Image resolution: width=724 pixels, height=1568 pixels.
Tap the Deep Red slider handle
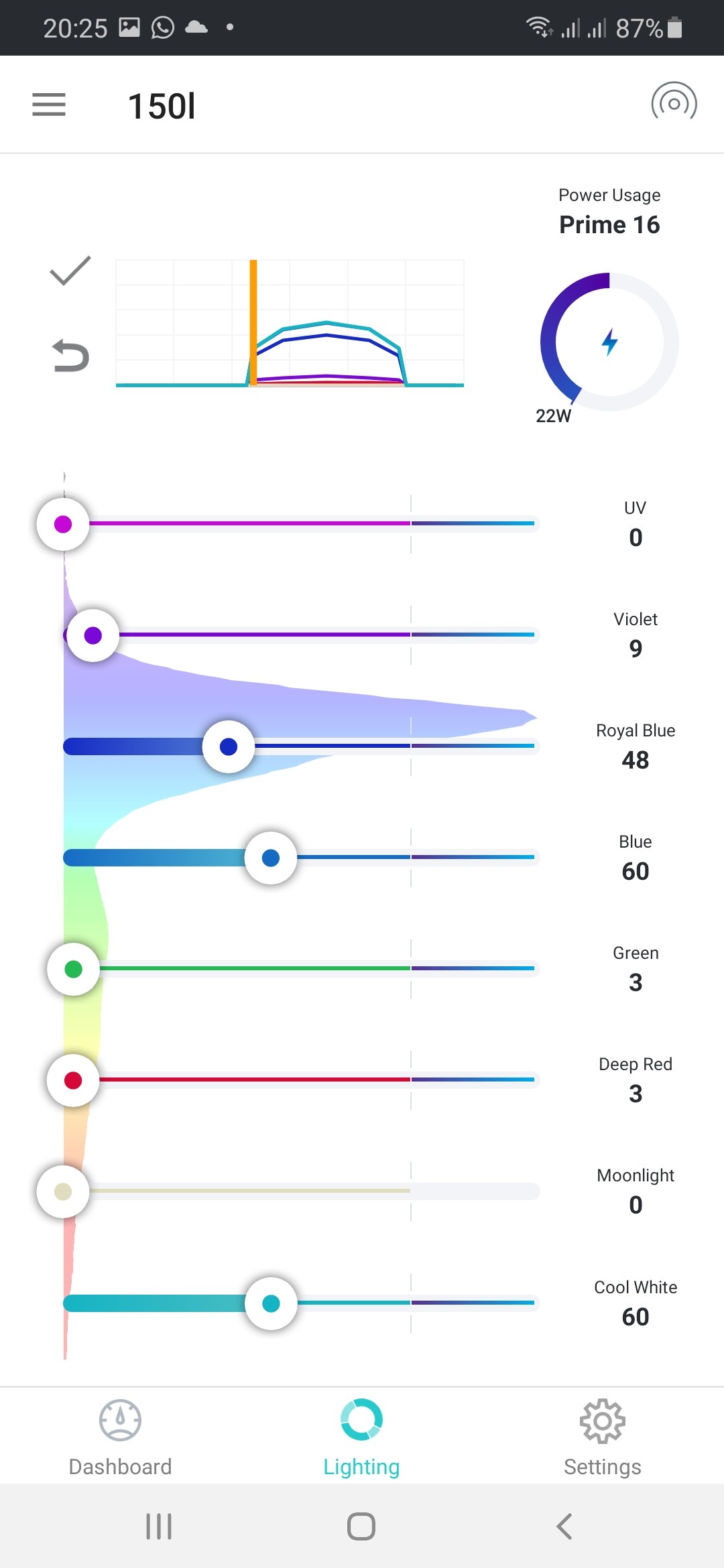73,1080
